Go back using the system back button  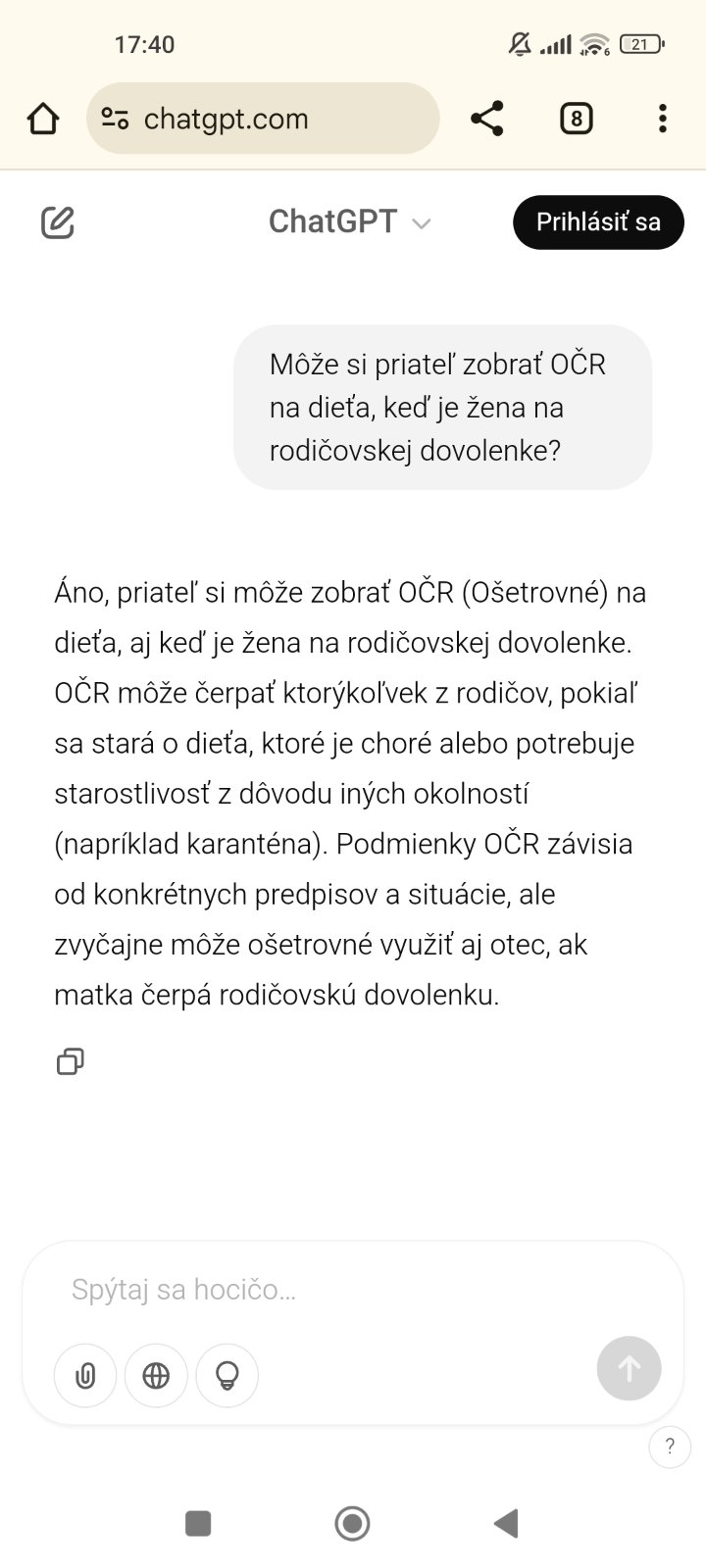click(506, 1523)
